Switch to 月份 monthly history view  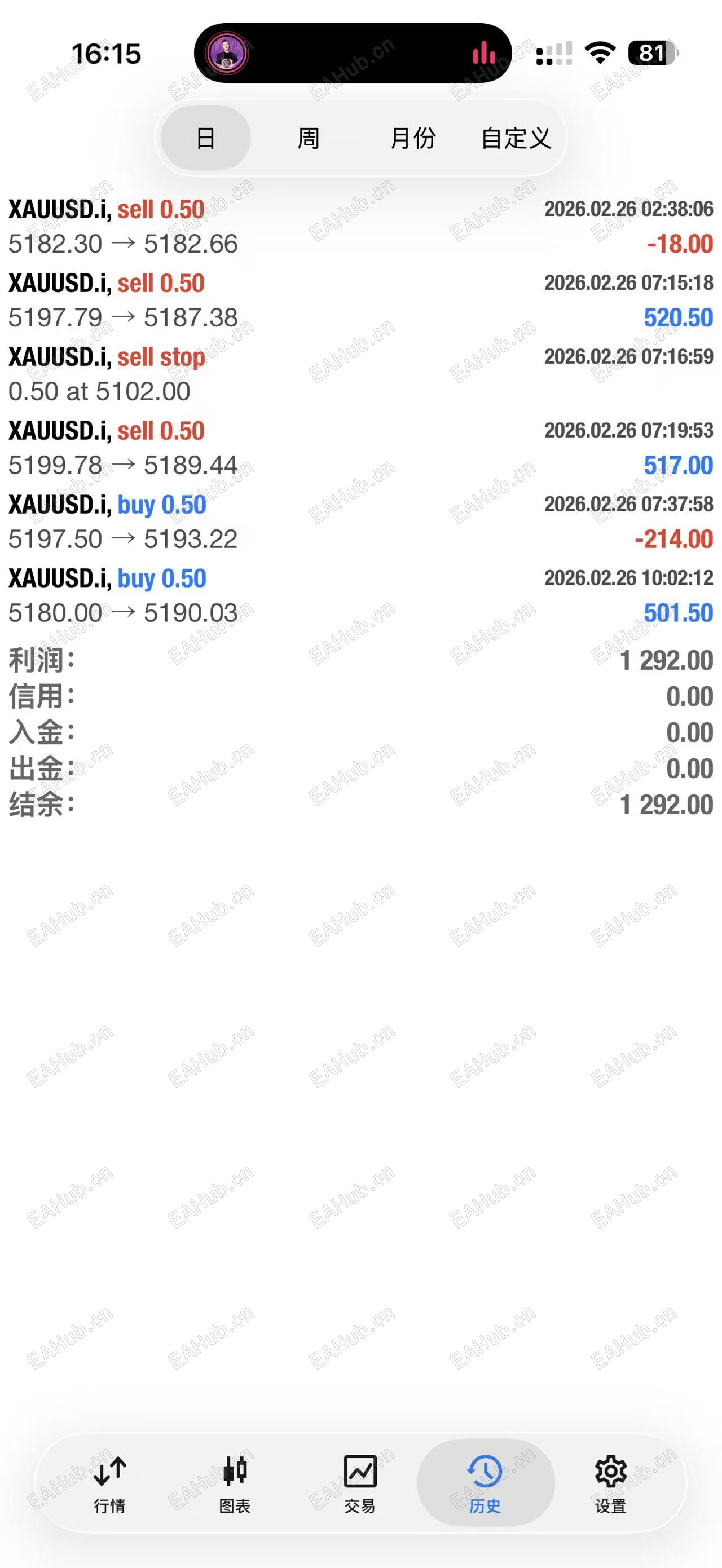pos(413,138)
